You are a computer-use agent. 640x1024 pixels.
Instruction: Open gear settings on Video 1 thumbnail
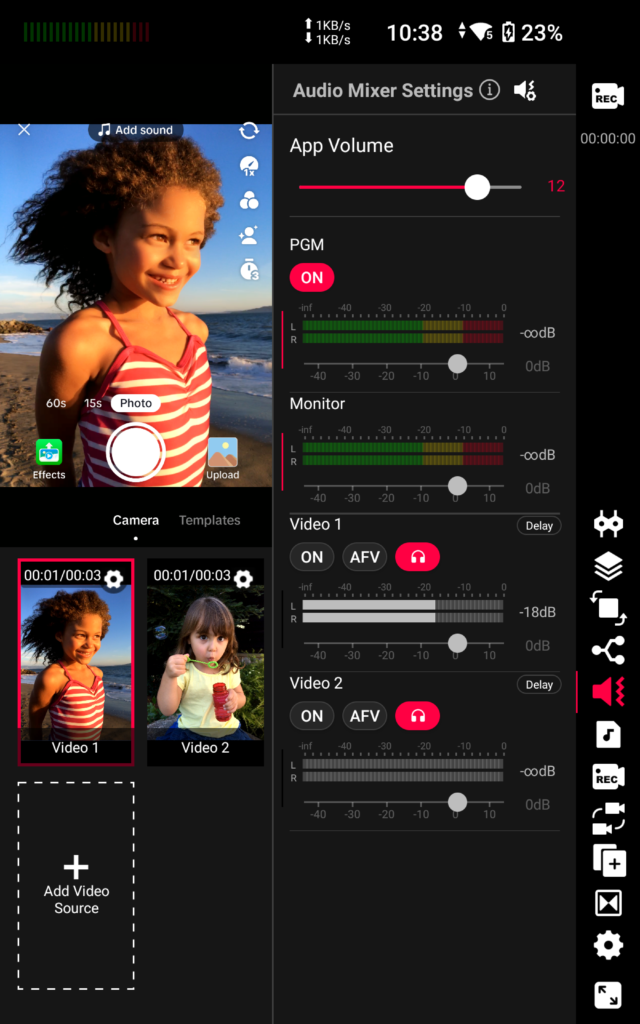coord(114,578)
